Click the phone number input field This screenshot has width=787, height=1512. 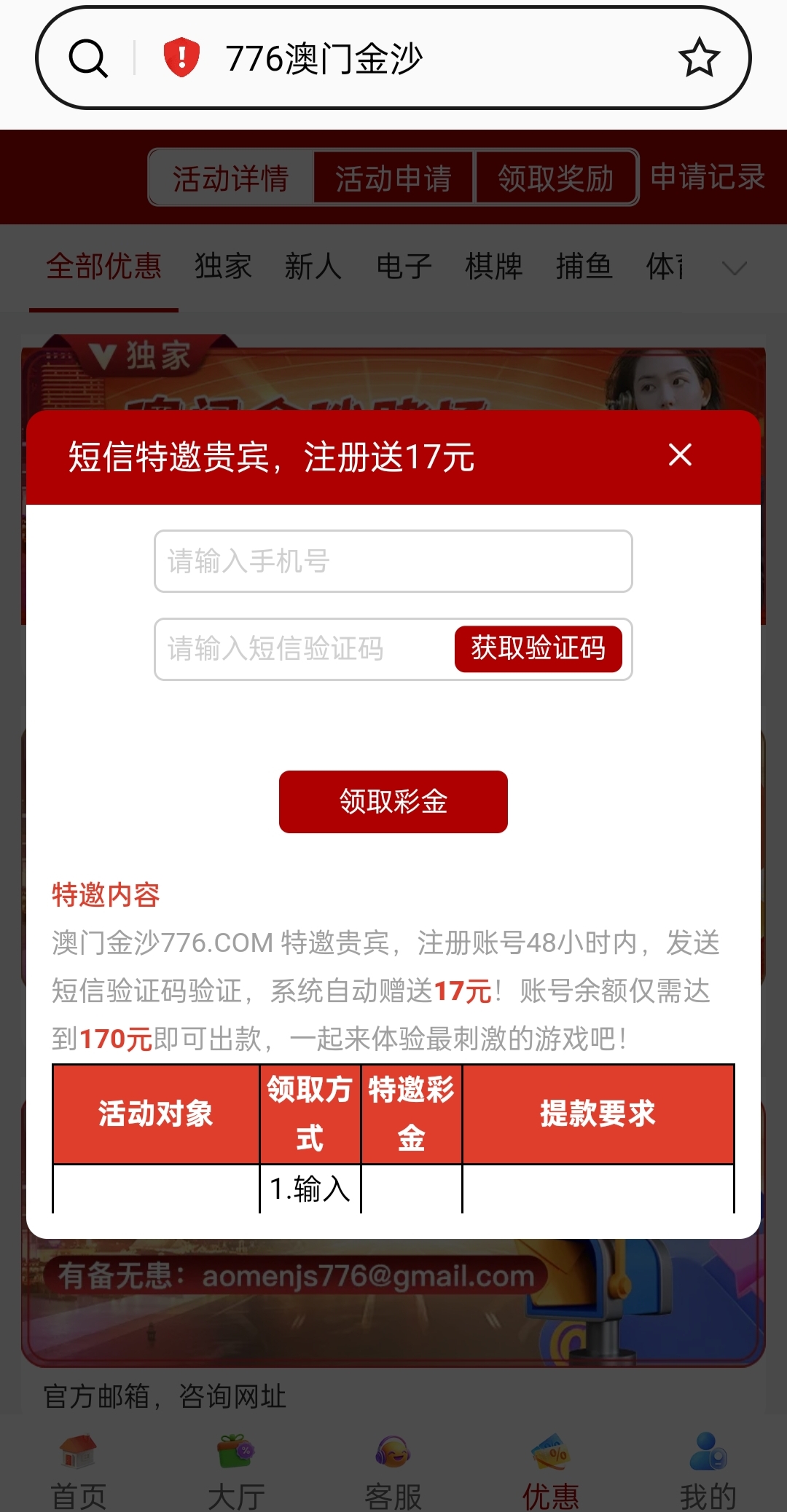(393, 561)
